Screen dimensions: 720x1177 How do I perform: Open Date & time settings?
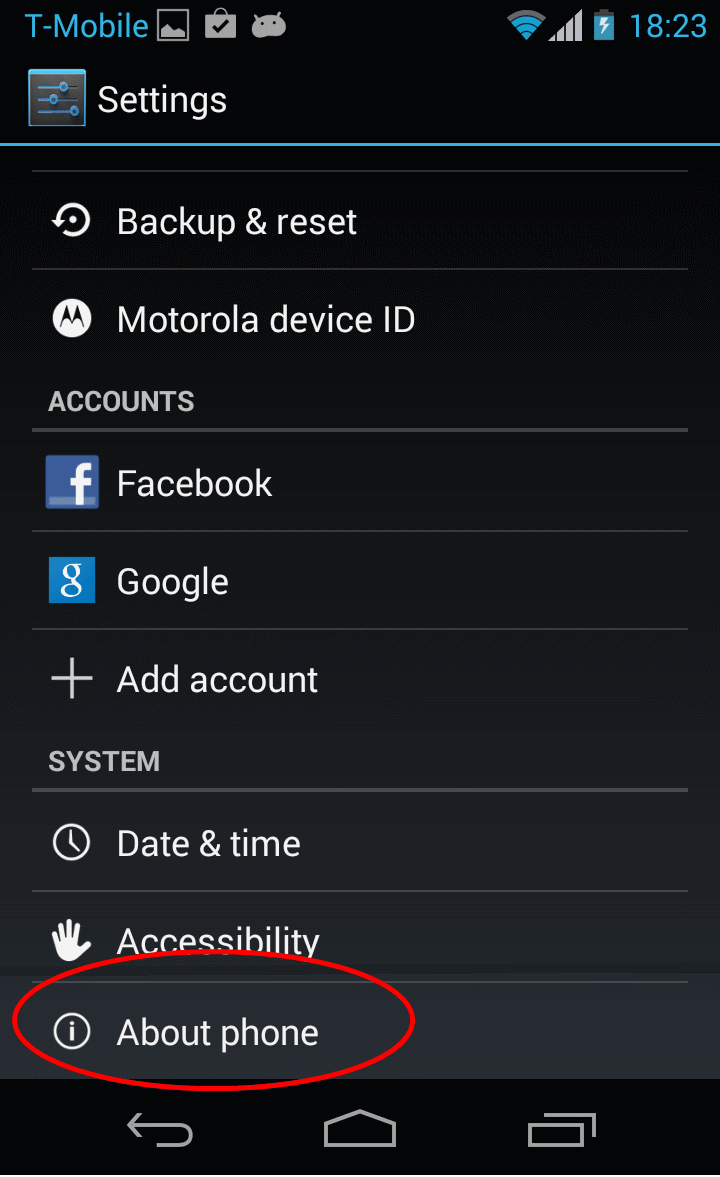click(208, 844)
